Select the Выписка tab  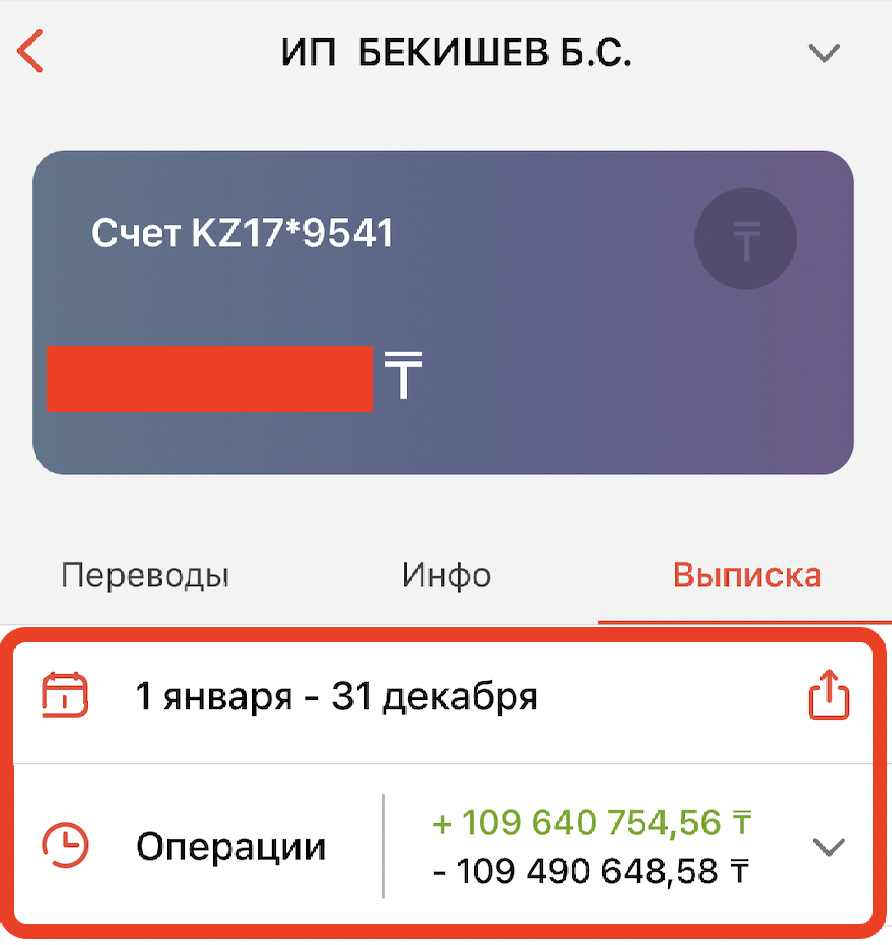pos(747,576)
